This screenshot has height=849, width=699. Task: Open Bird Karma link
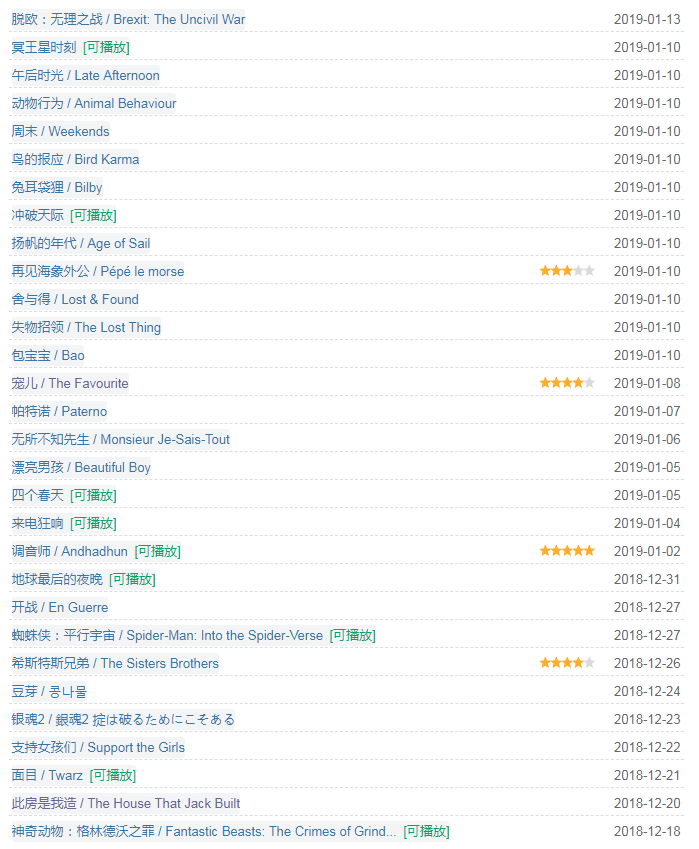point(75,159)
